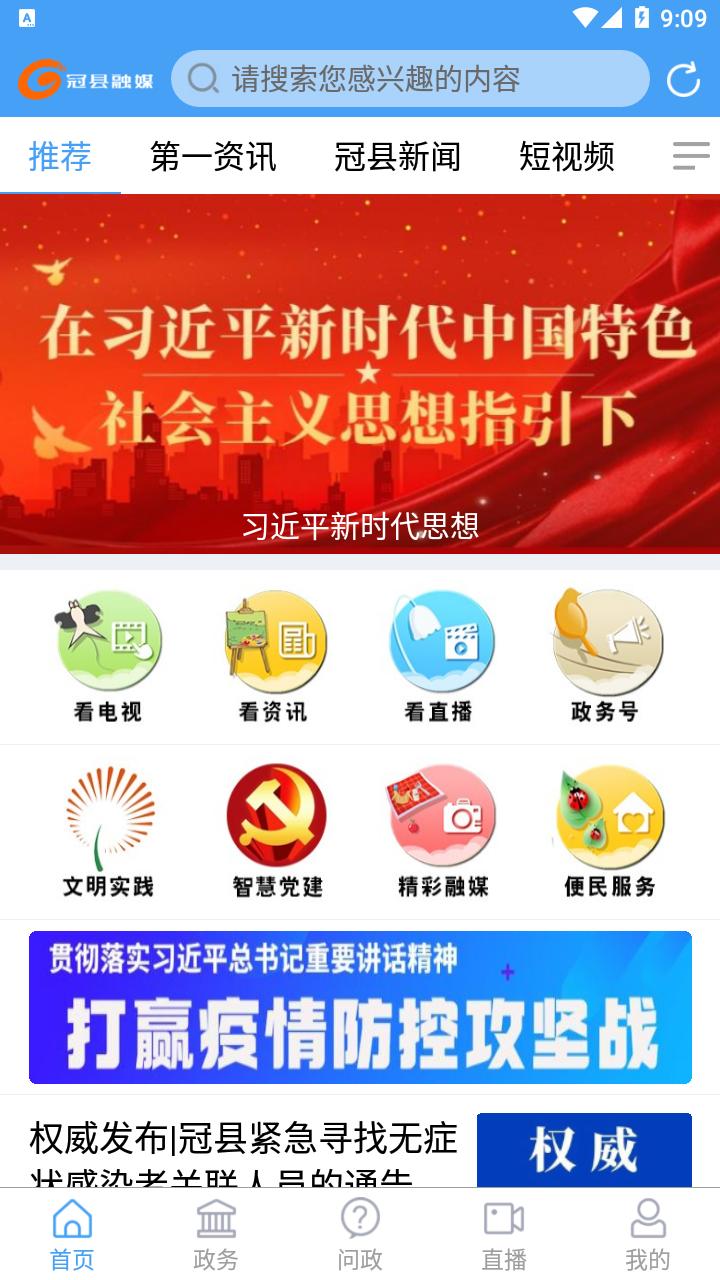This screenshot has height=1280, width=720.
Task: Tap the search box in the header
Action: point(410,79)
